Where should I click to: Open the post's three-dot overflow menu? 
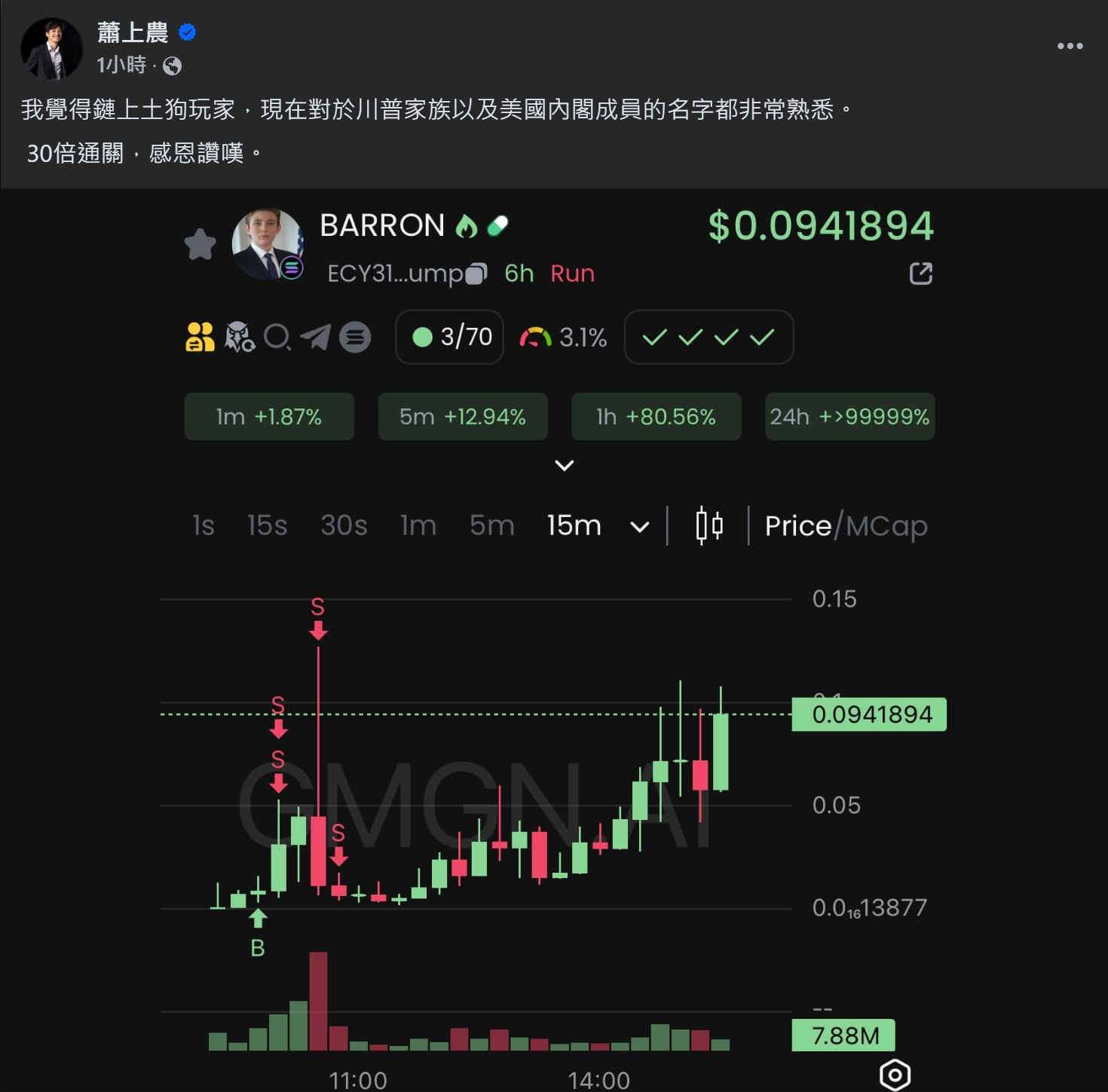click(1070, 46)
